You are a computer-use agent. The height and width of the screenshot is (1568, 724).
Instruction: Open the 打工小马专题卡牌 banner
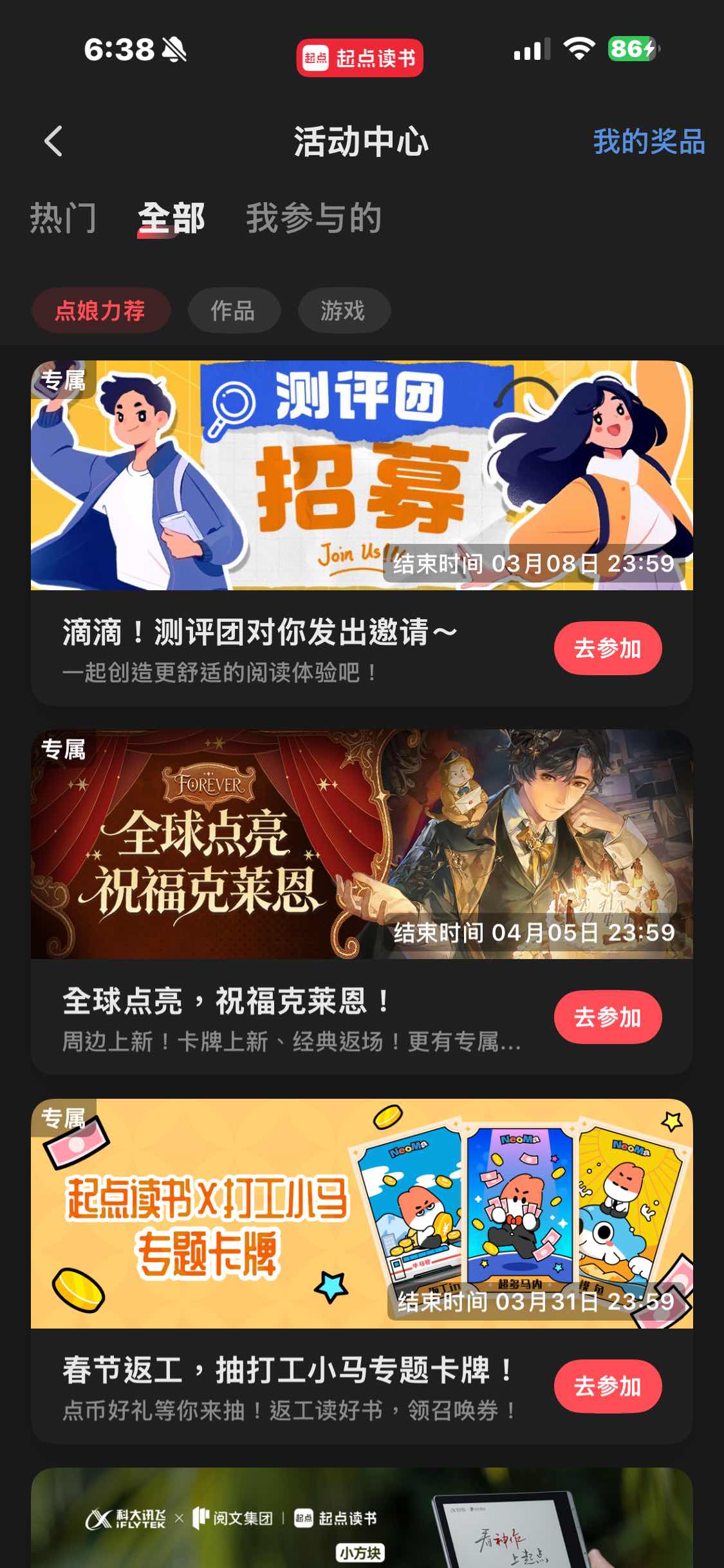coord(362,1213)
